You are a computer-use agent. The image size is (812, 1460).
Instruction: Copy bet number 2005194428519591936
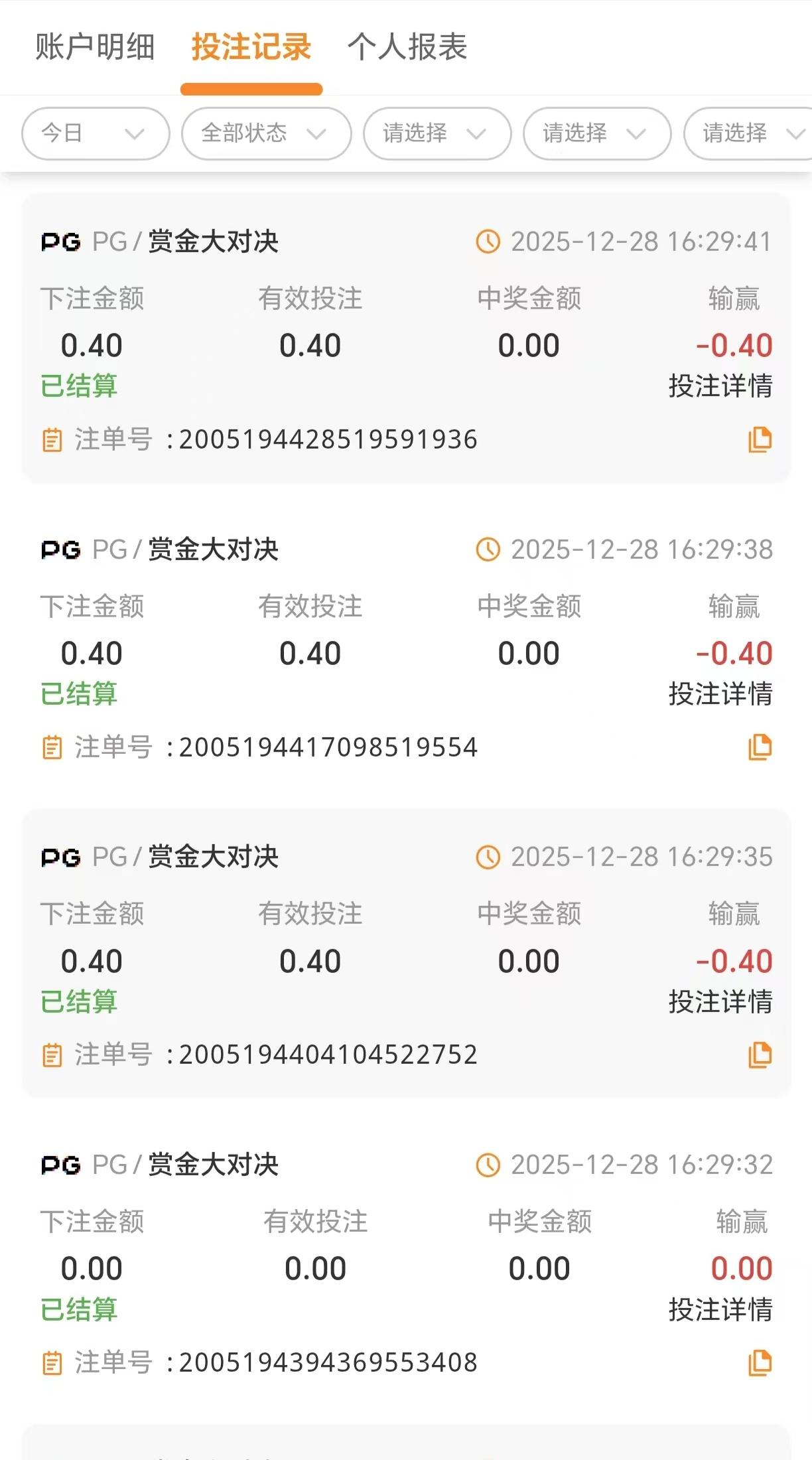(x=760, y=439)
